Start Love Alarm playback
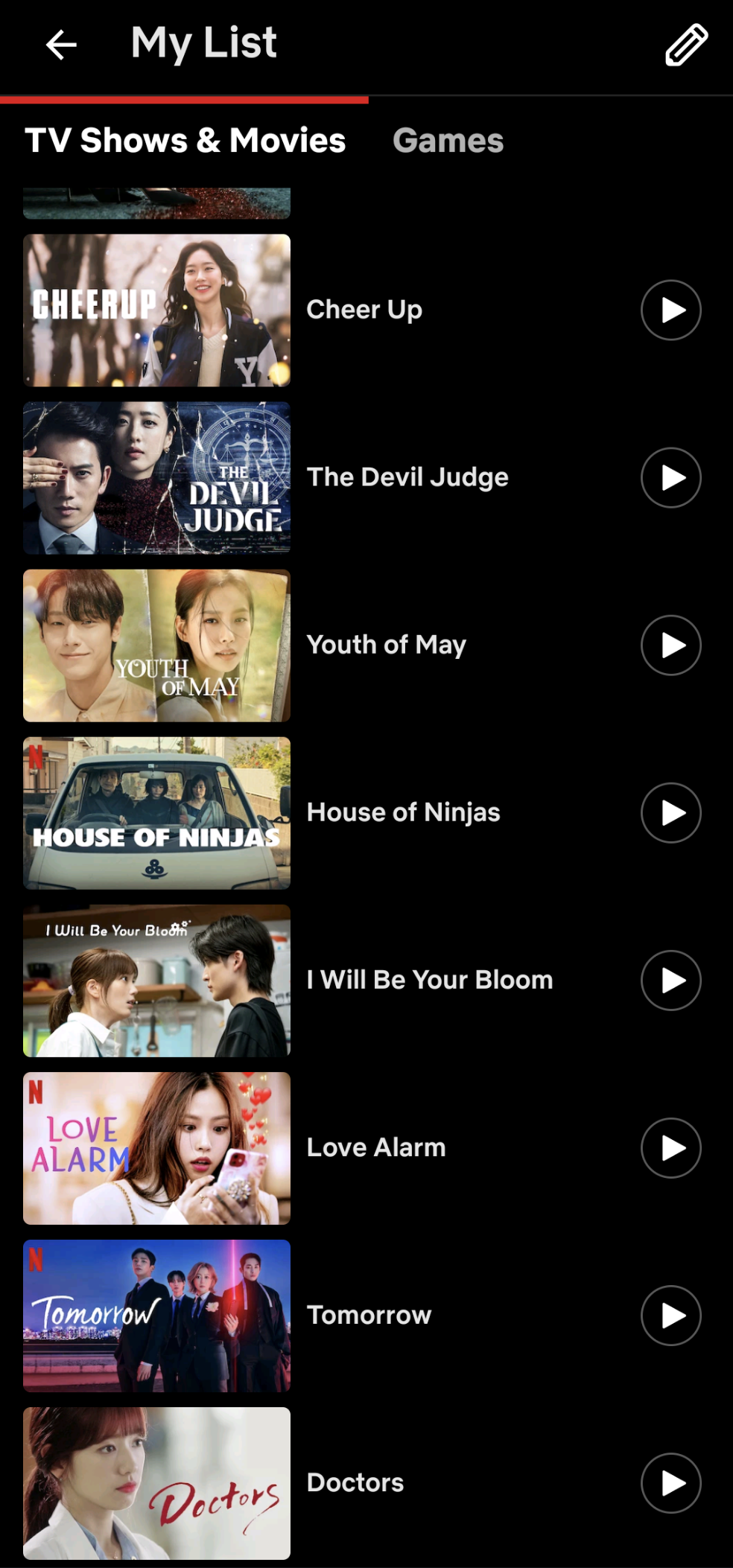Image resolution: width=733 pixels, height=1568 pixels. click(x=671, y=1147)
